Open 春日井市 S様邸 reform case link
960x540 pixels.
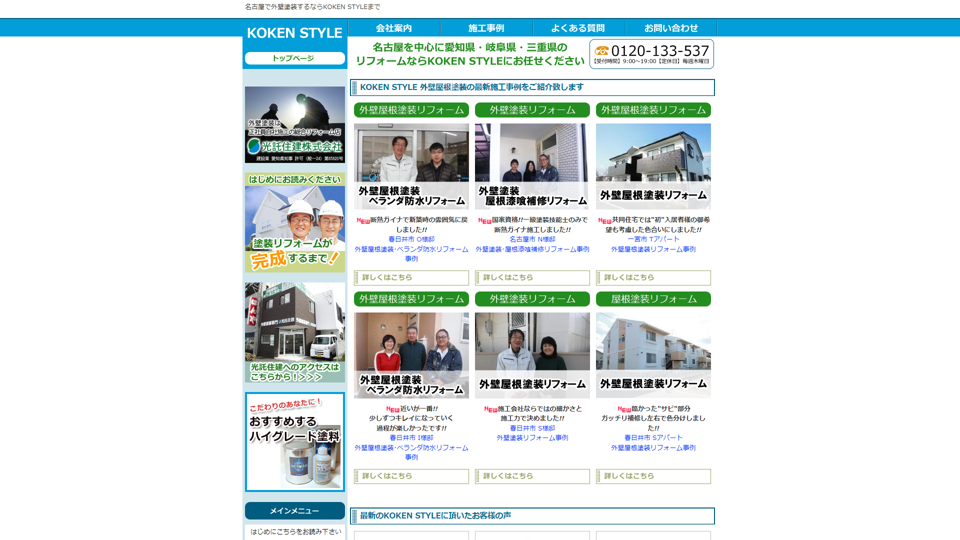[532, 428]
